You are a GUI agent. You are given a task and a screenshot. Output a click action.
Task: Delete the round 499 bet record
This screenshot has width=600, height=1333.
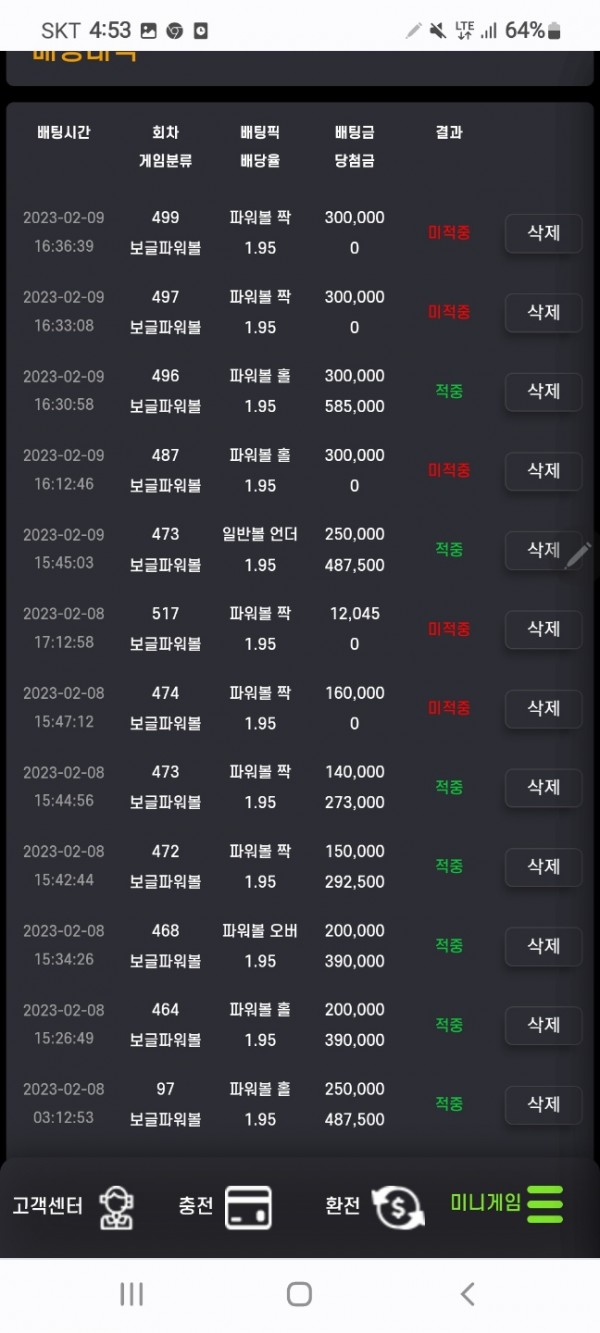pyautogui.click(x=543, y=233)
